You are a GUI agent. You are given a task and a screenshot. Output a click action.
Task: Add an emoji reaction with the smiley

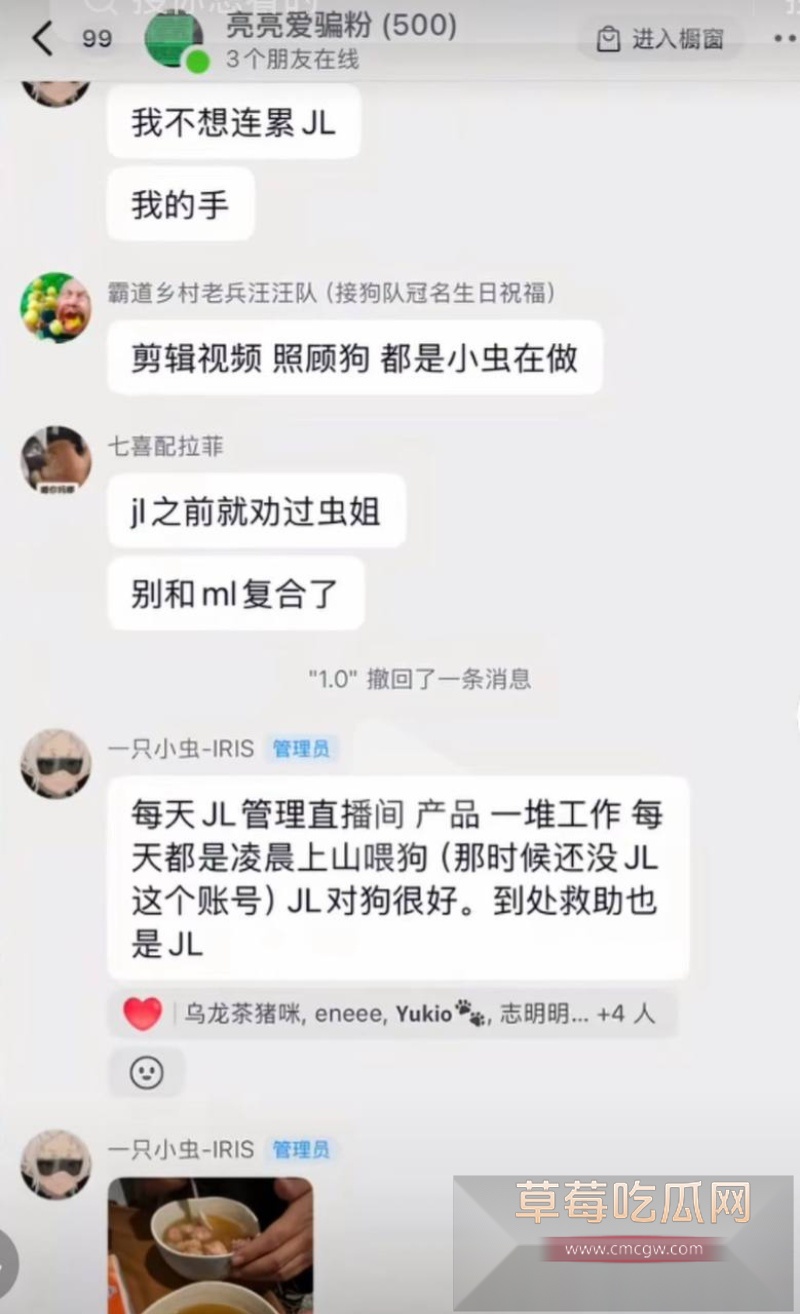[146, 1072]
